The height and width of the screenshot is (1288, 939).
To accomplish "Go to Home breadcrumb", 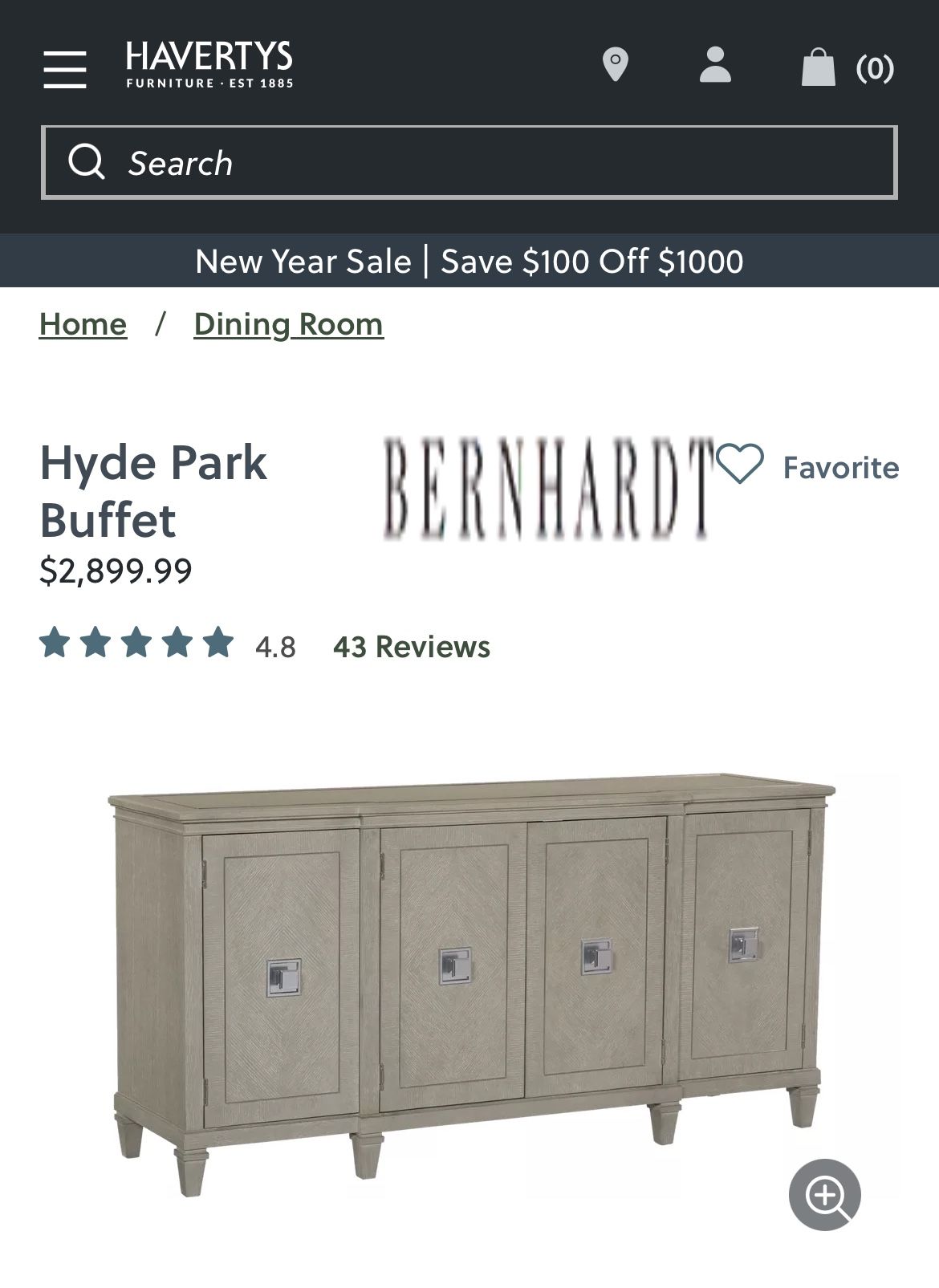I will 83,324.
